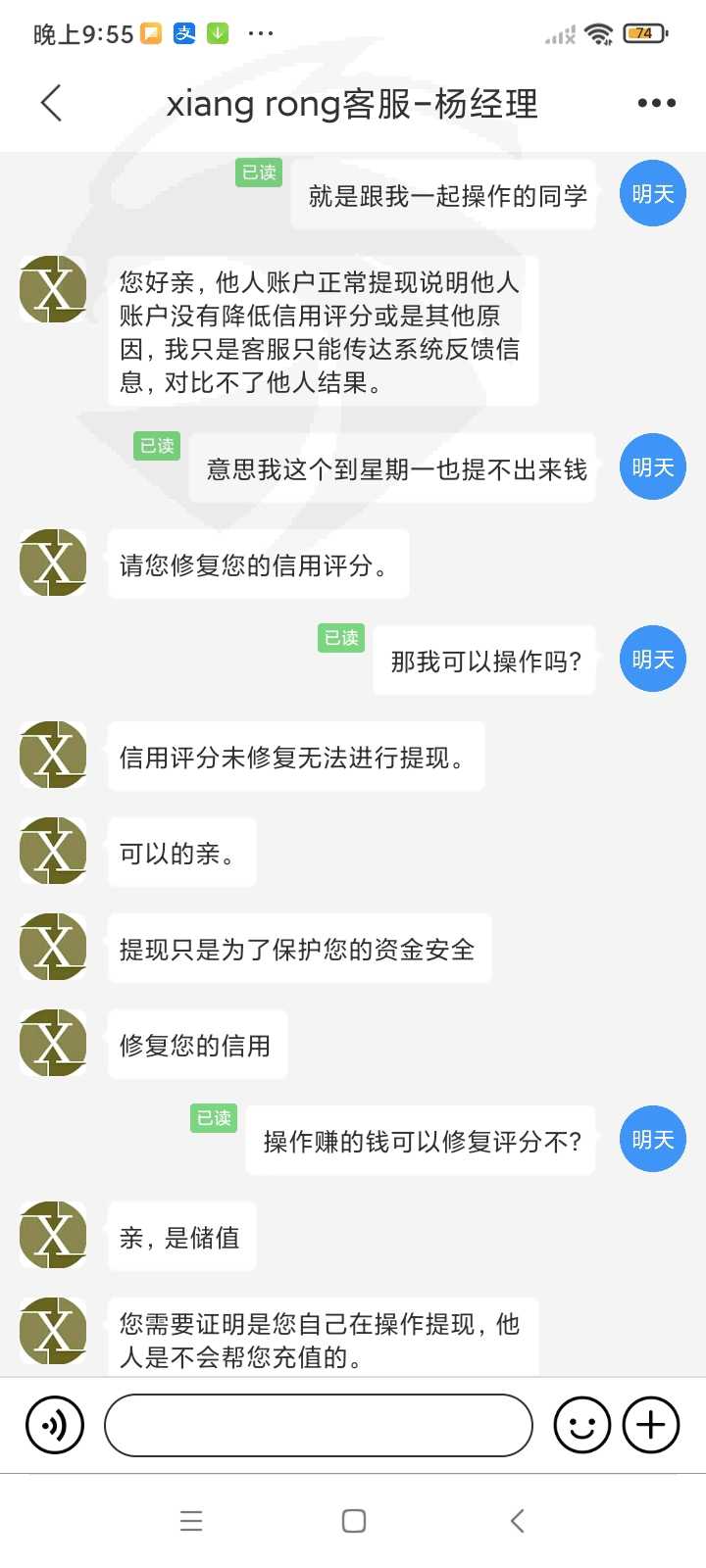706x1568 pixels.
Task: Focus the message text field
Action: click(319, 1425)
